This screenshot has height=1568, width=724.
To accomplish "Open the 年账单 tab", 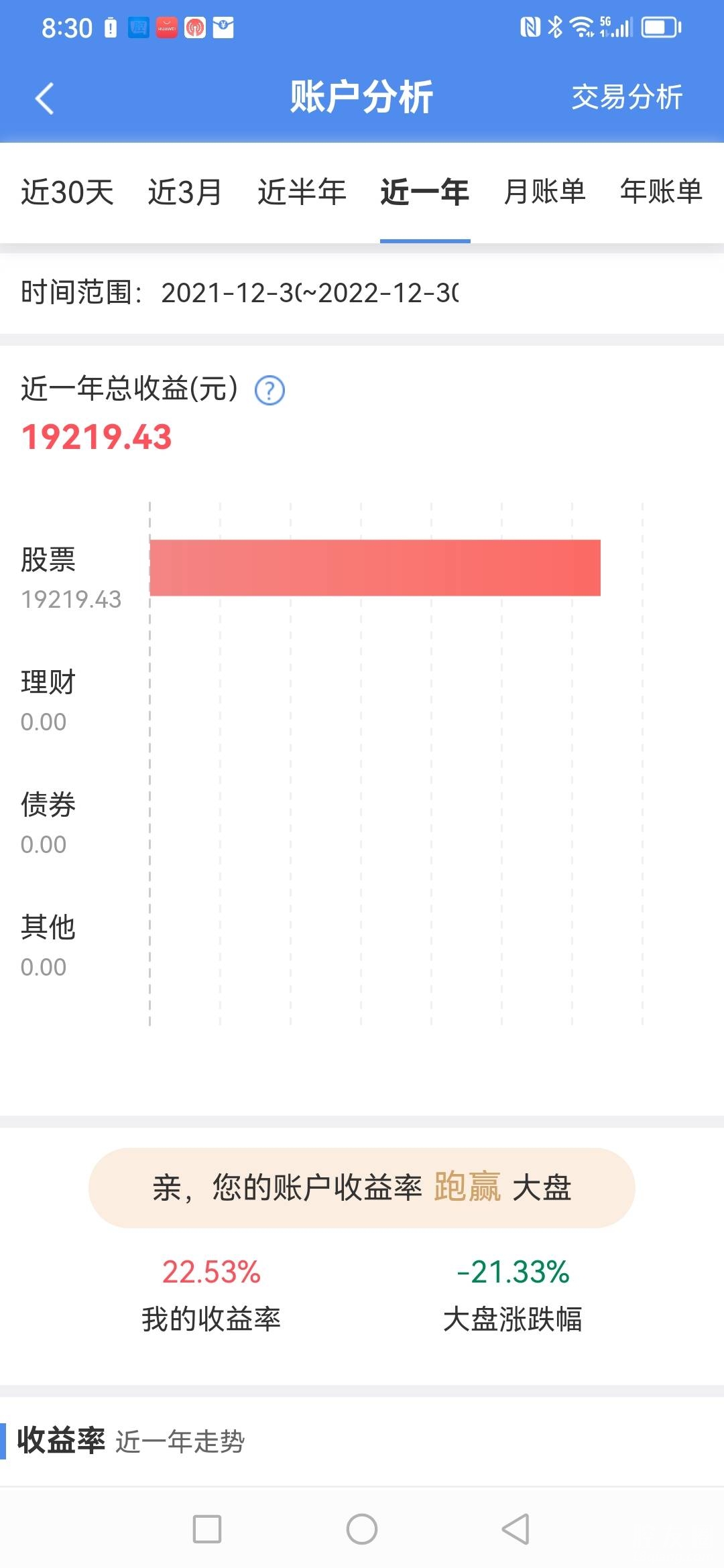I will coord(661,192).
